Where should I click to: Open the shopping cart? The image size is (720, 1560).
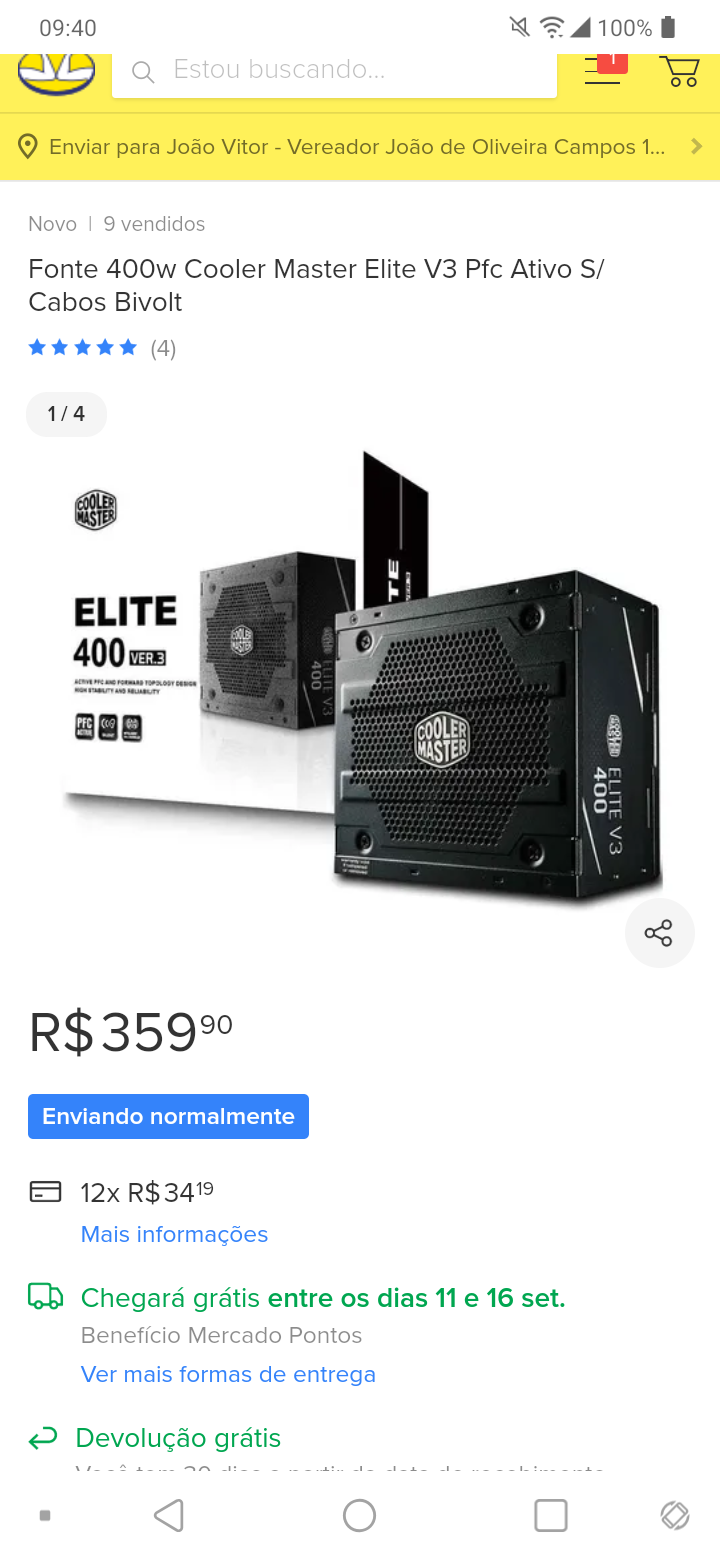coord(680,71)
